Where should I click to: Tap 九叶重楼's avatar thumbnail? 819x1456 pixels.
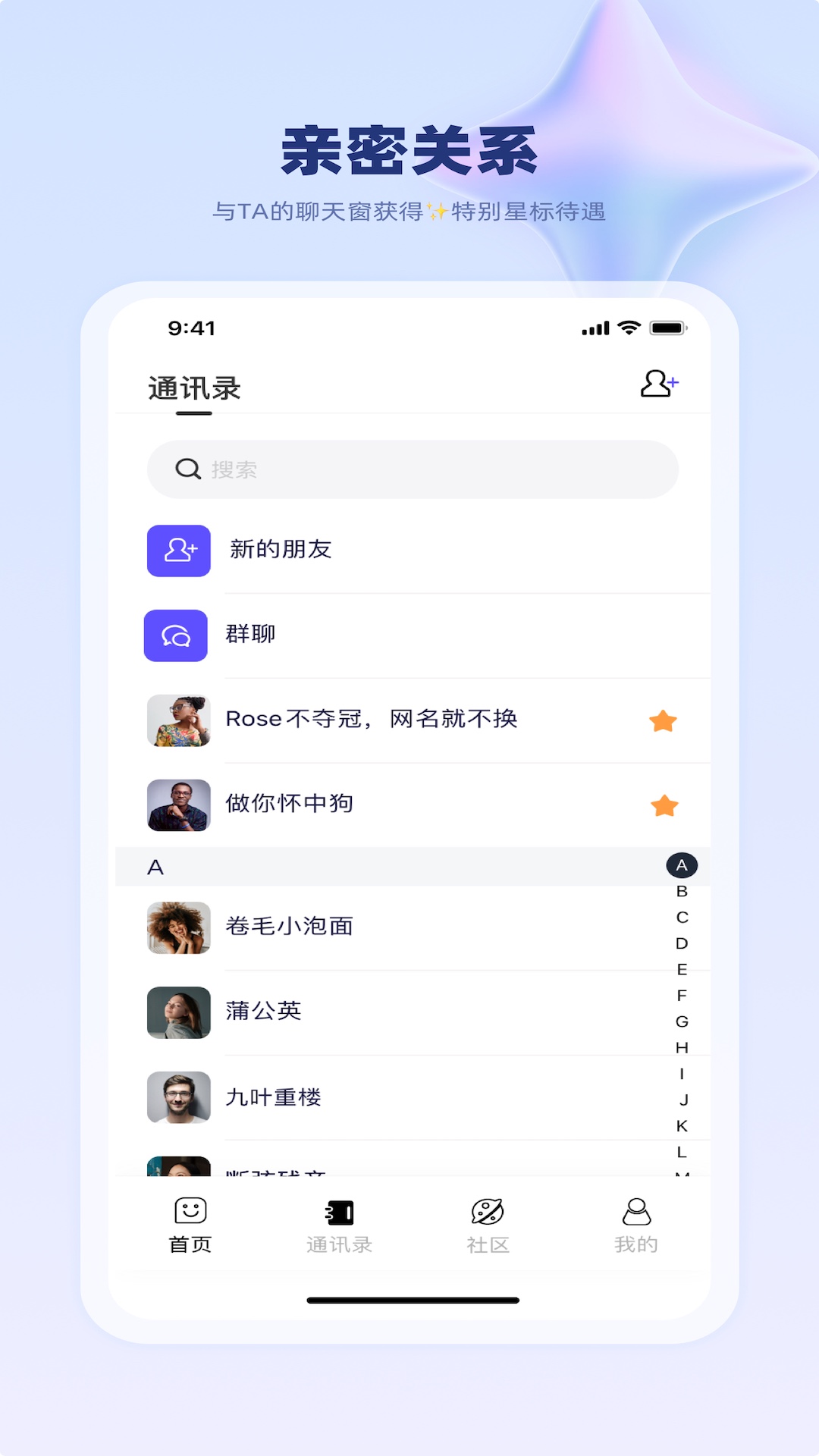coord(178,1097)
